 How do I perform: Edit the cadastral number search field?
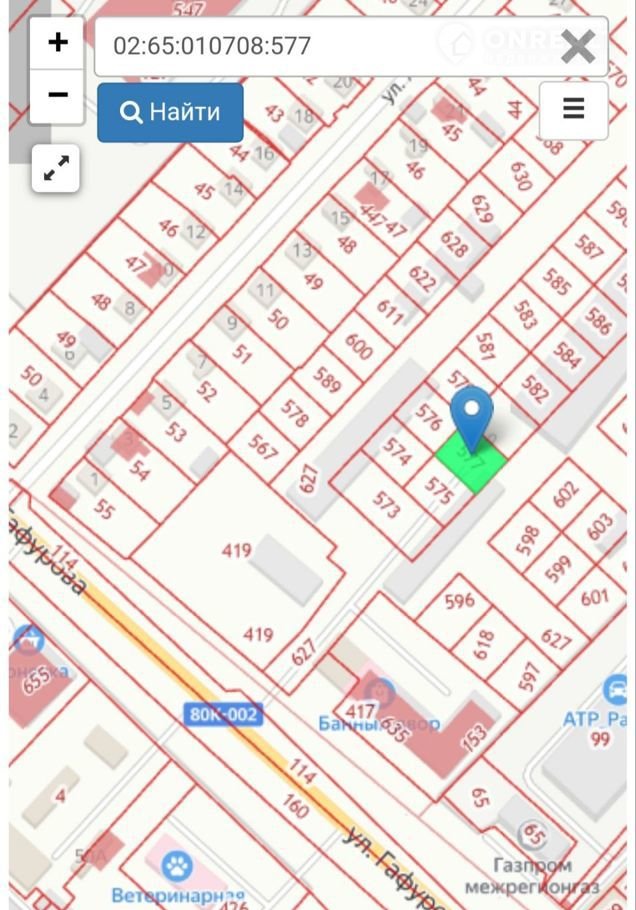(320, 46)
